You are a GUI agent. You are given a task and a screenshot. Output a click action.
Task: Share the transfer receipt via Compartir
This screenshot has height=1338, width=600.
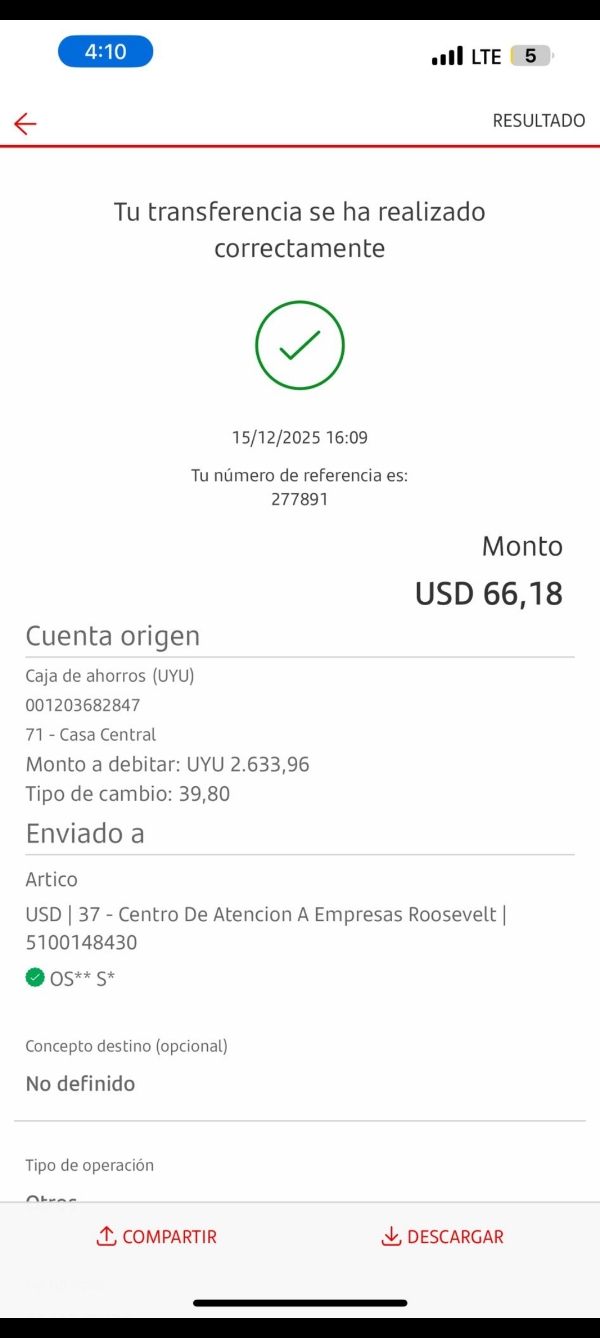click(x=157, y=1237)
